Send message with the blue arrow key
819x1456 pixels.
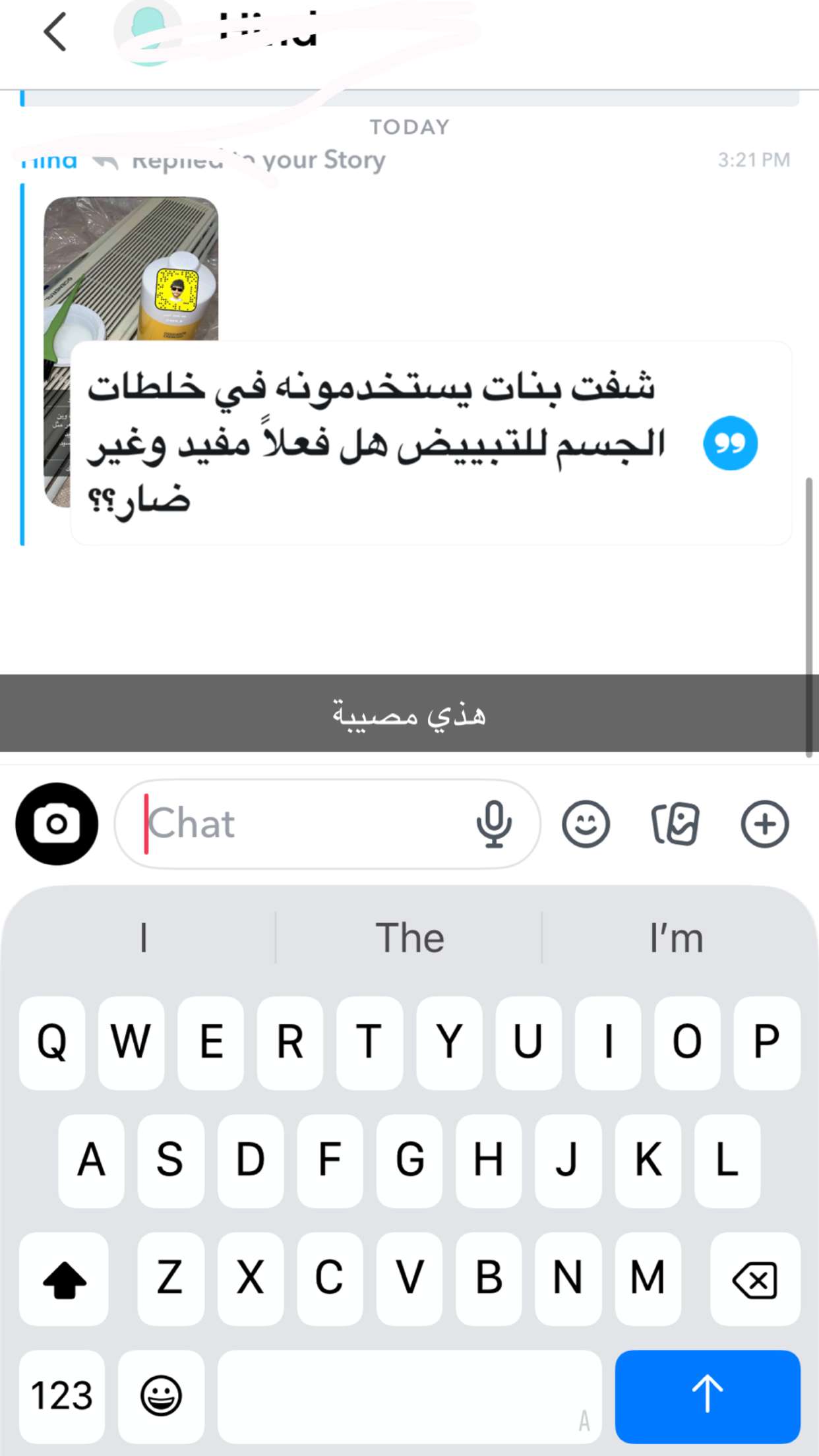pos(708,1395)
